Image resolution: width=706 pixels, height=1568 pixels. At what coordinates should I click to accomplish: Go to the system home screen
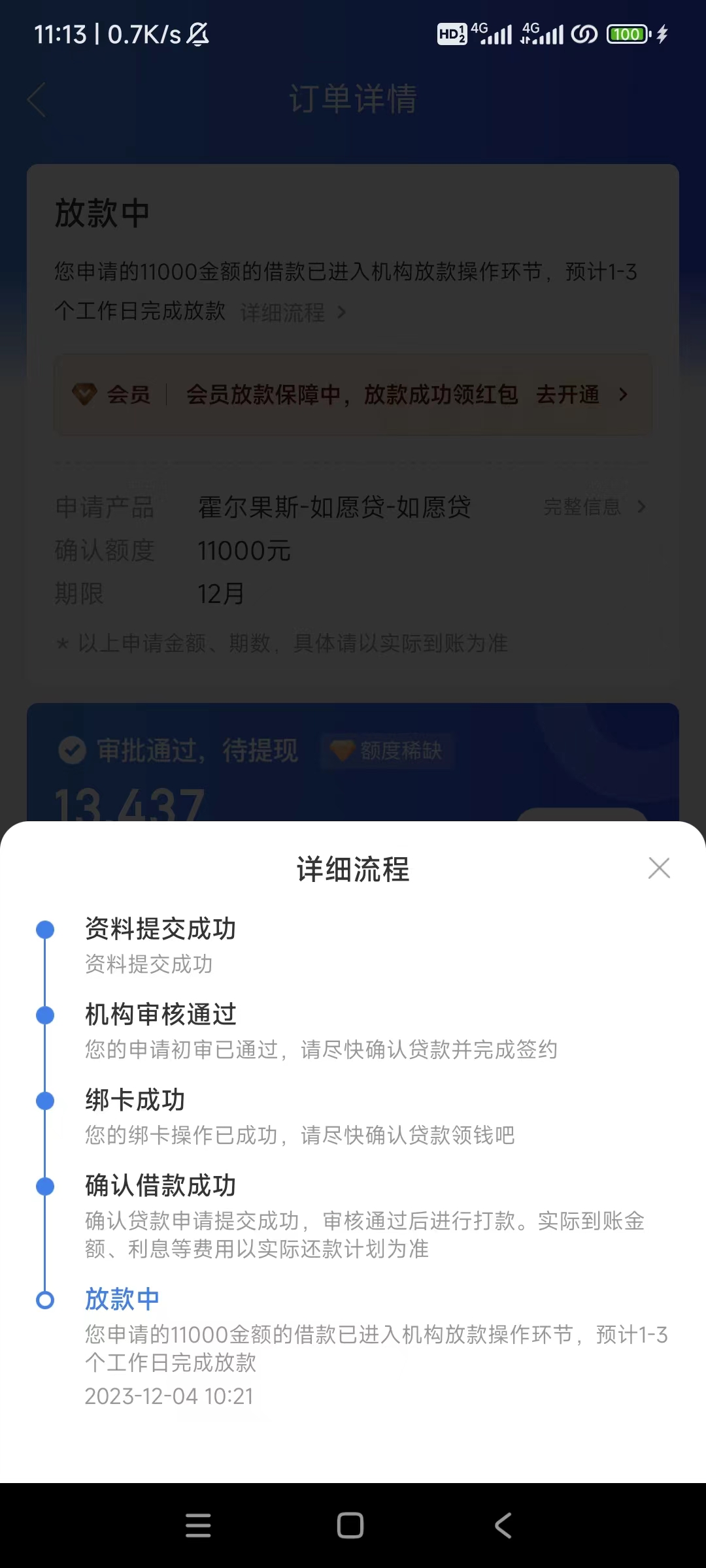click(x=350, y=1526)
